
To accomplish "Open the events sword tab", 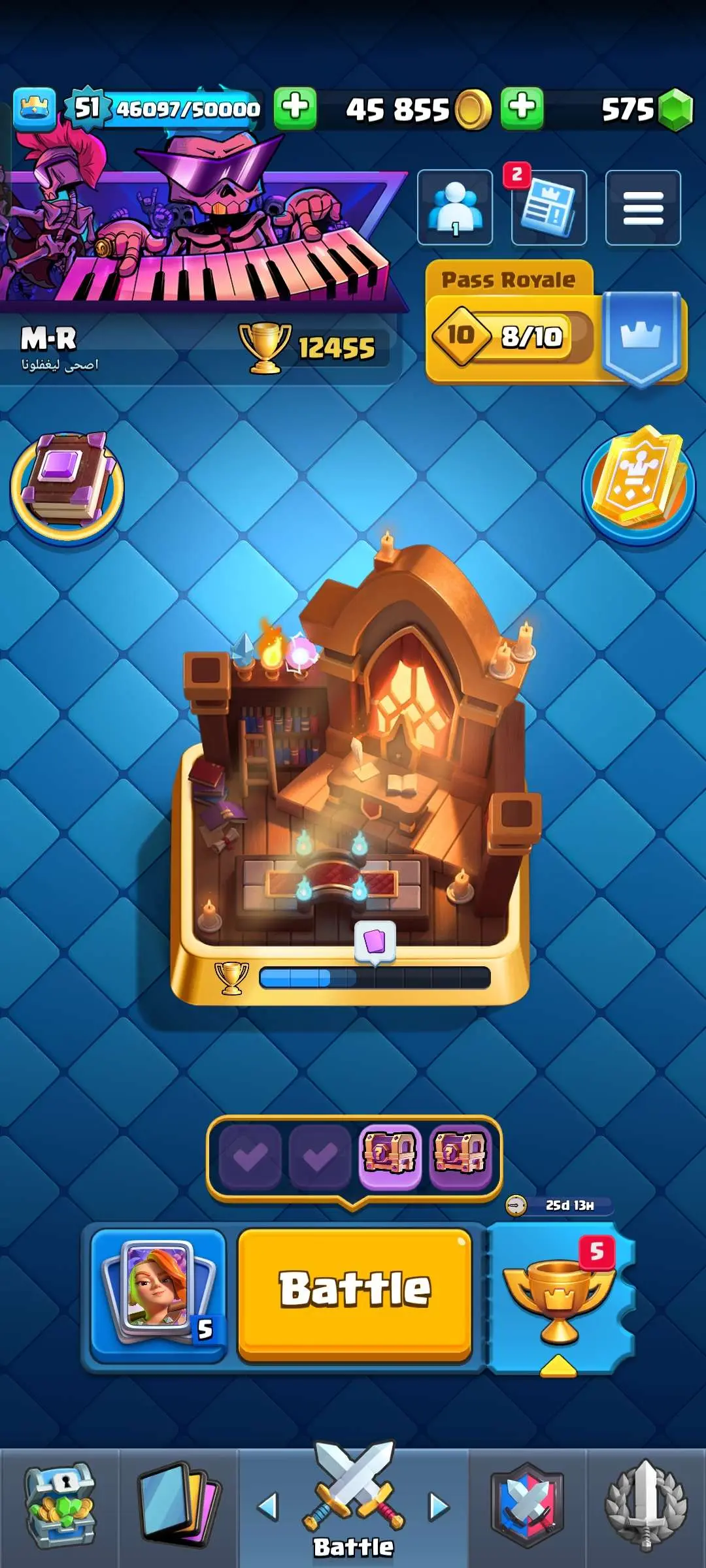I will (x=645, y=1506).
